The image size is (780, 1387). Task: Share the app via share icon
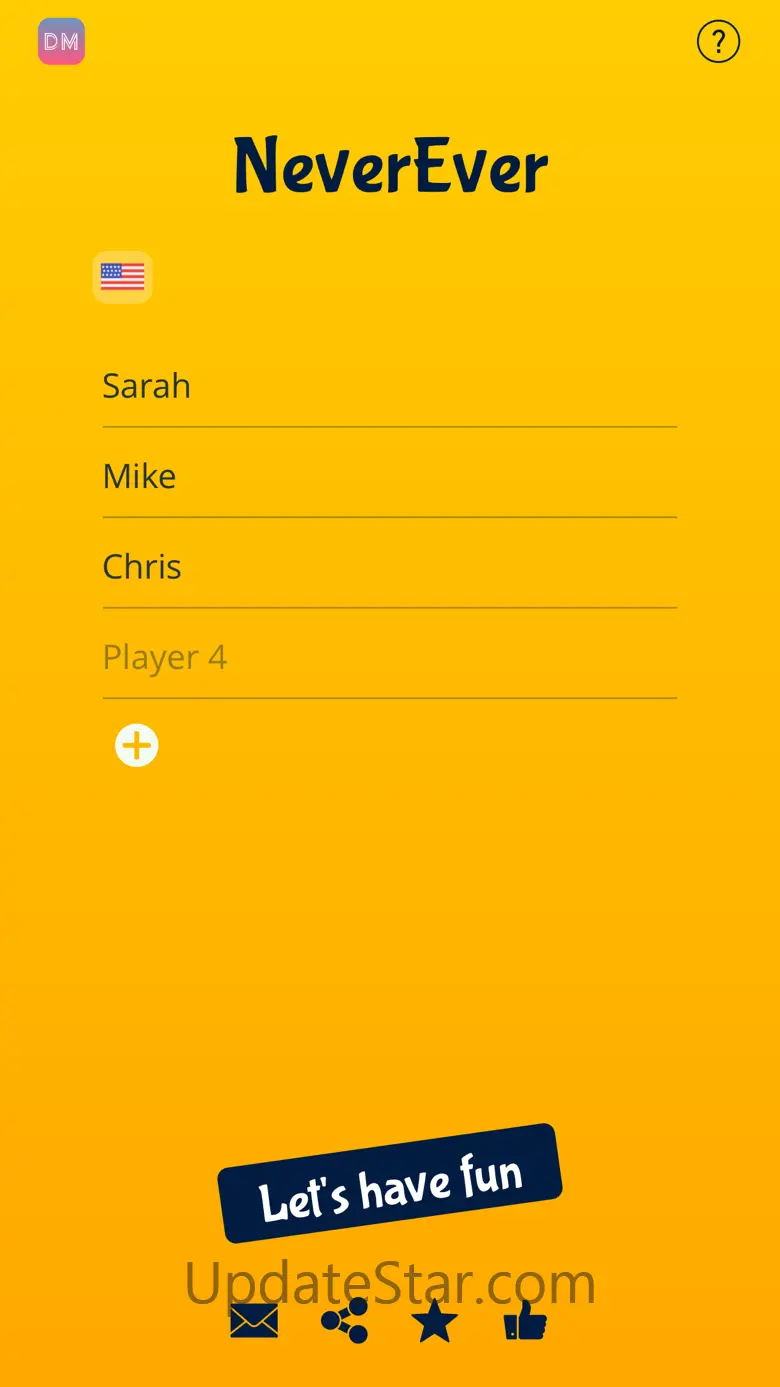coord(345,1321)
